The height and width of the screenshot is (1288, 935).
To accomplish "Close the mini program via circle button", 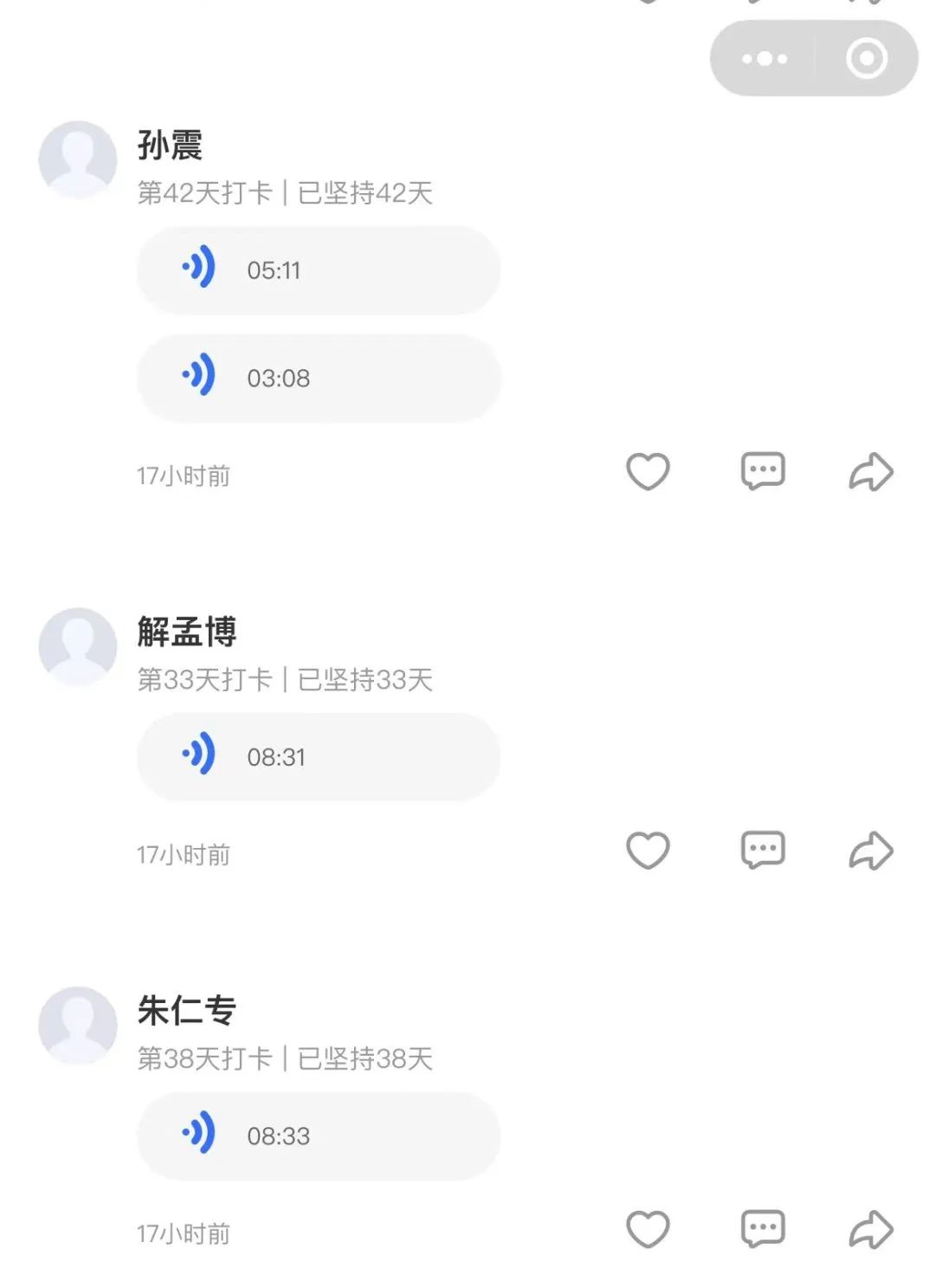I will (x=866, y=59).
